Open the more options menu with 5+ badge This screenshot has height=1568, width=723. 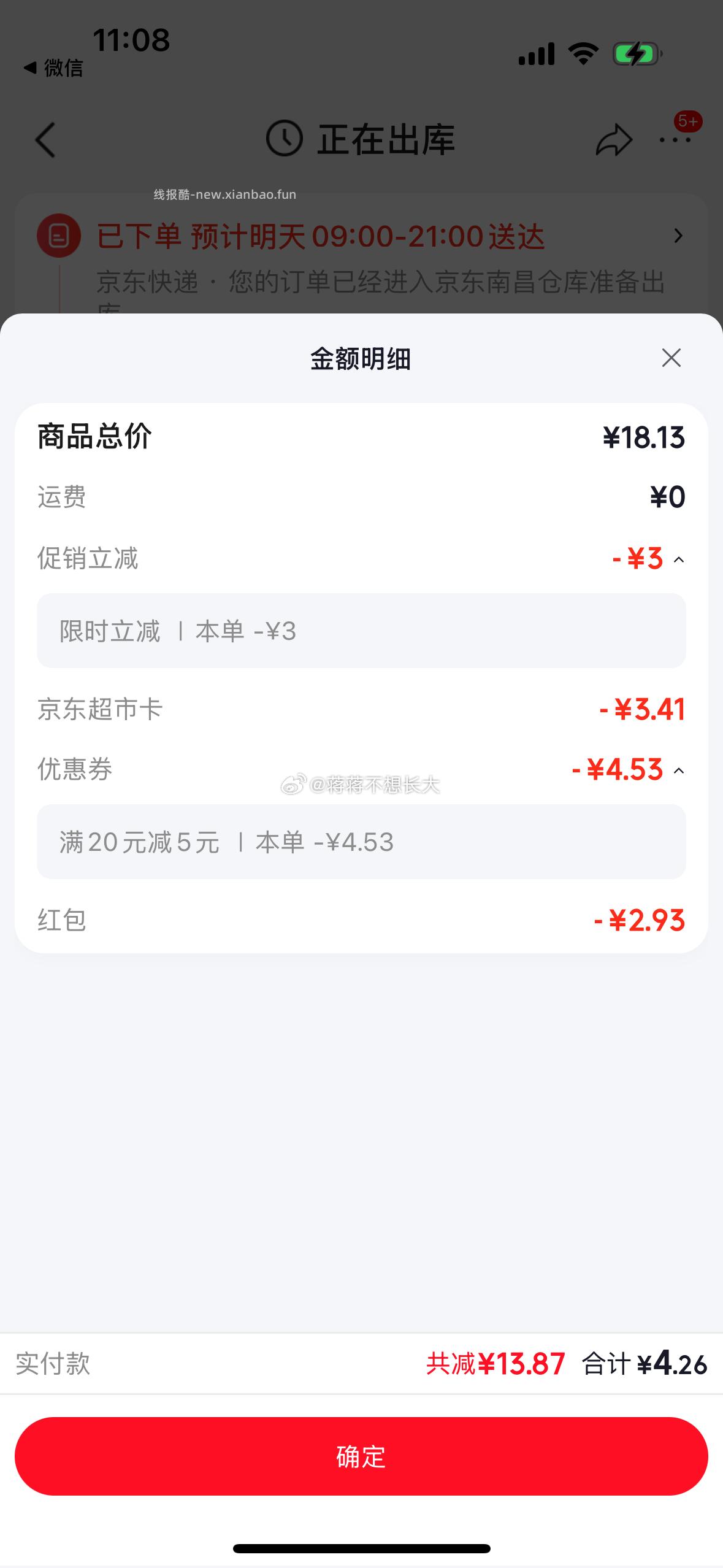point(675,140)
